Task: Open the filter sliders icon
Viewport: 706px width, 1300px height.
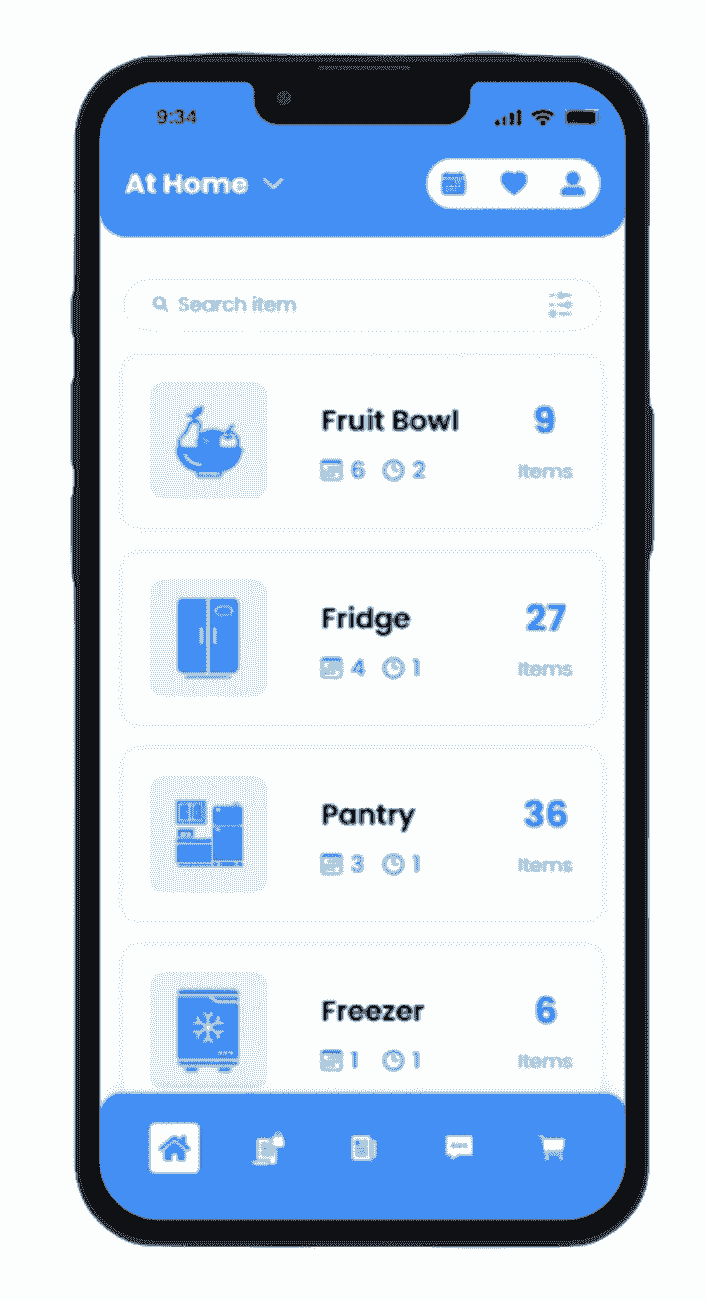Action: [561, 305]
